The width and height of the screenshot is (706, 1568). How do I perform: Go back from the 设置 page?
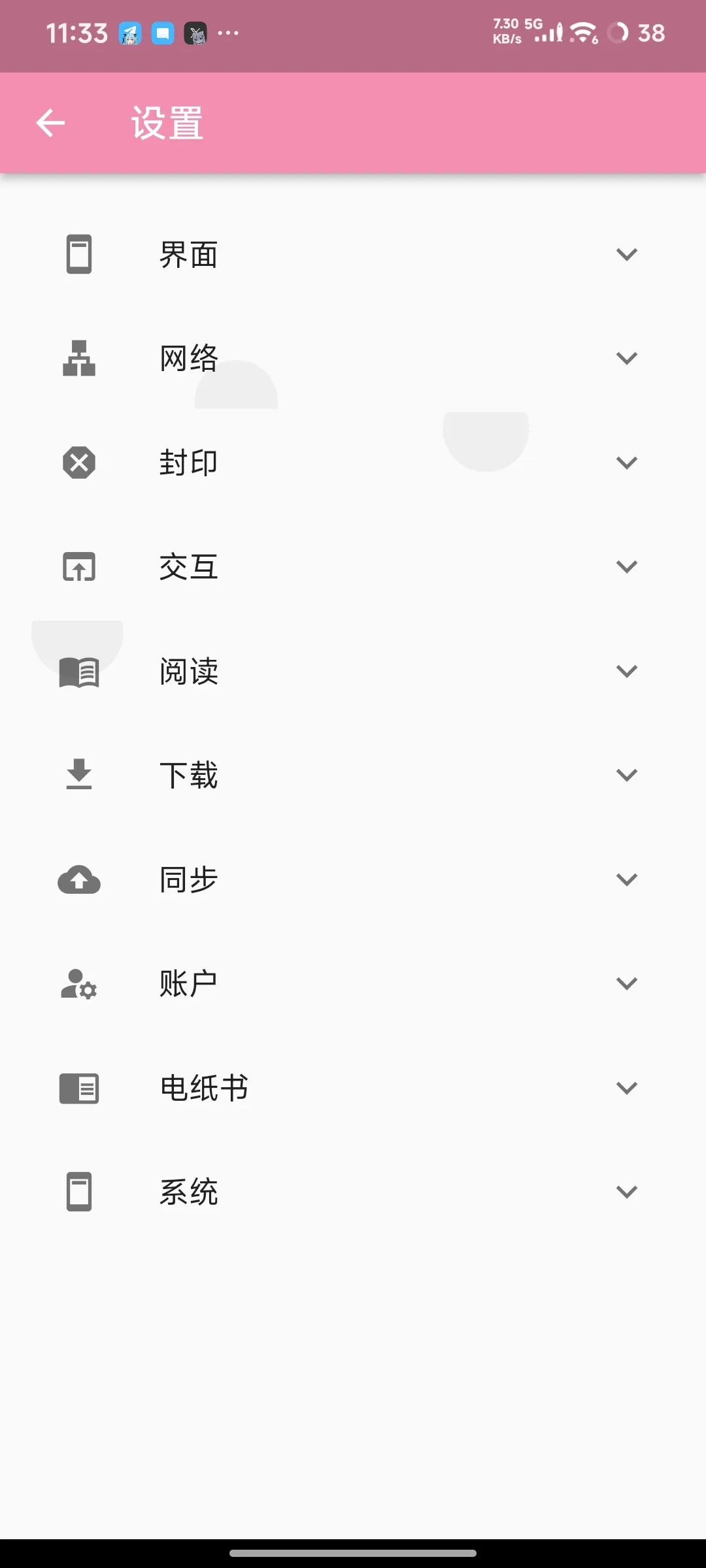click(50, 123)
